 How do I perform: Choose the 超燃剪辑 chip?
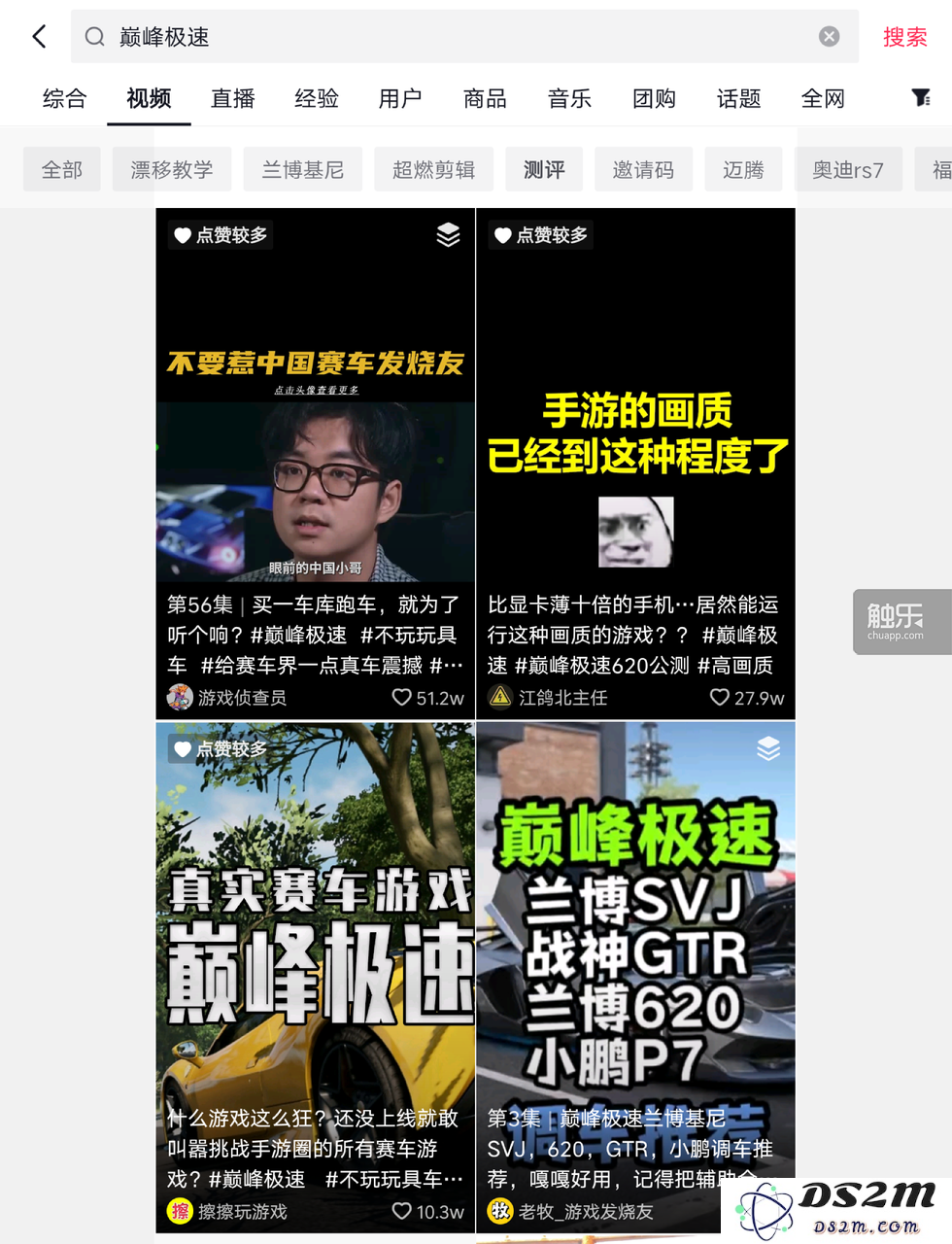(433, 170)
